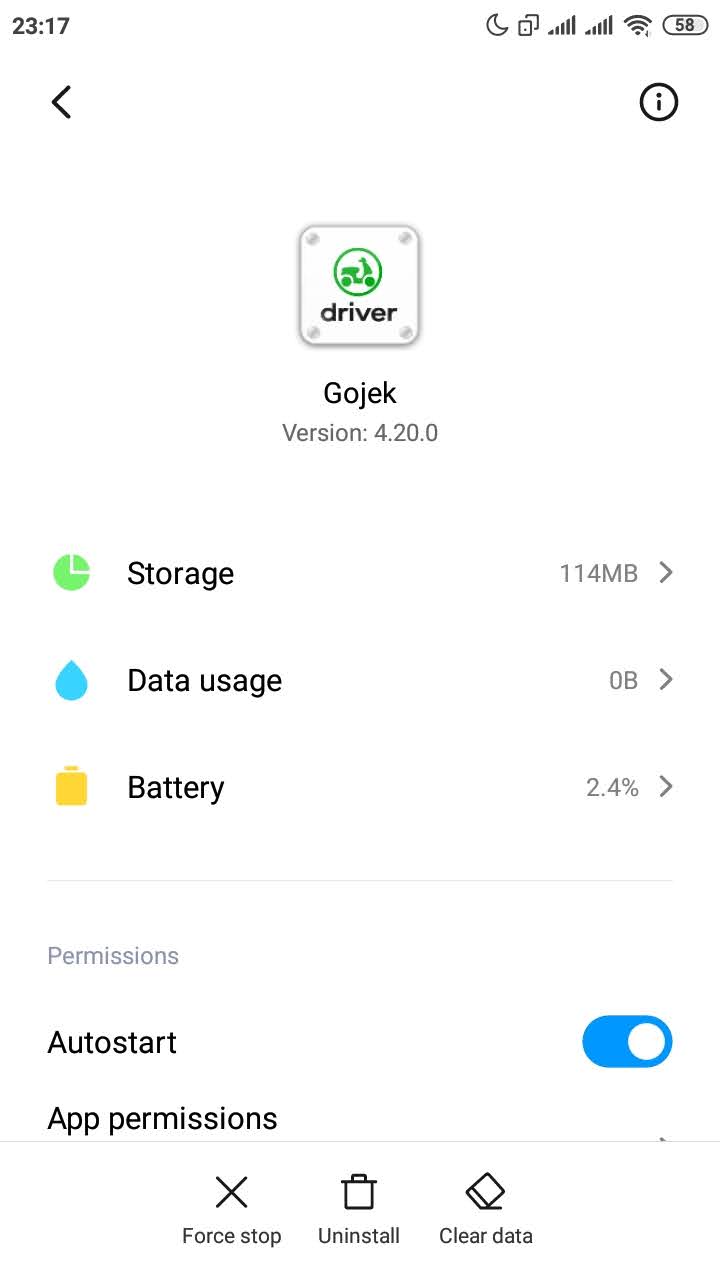This screenshot has width=720, height=1280.
Task: Tap the back arrow to return
Action: point(61,101)
